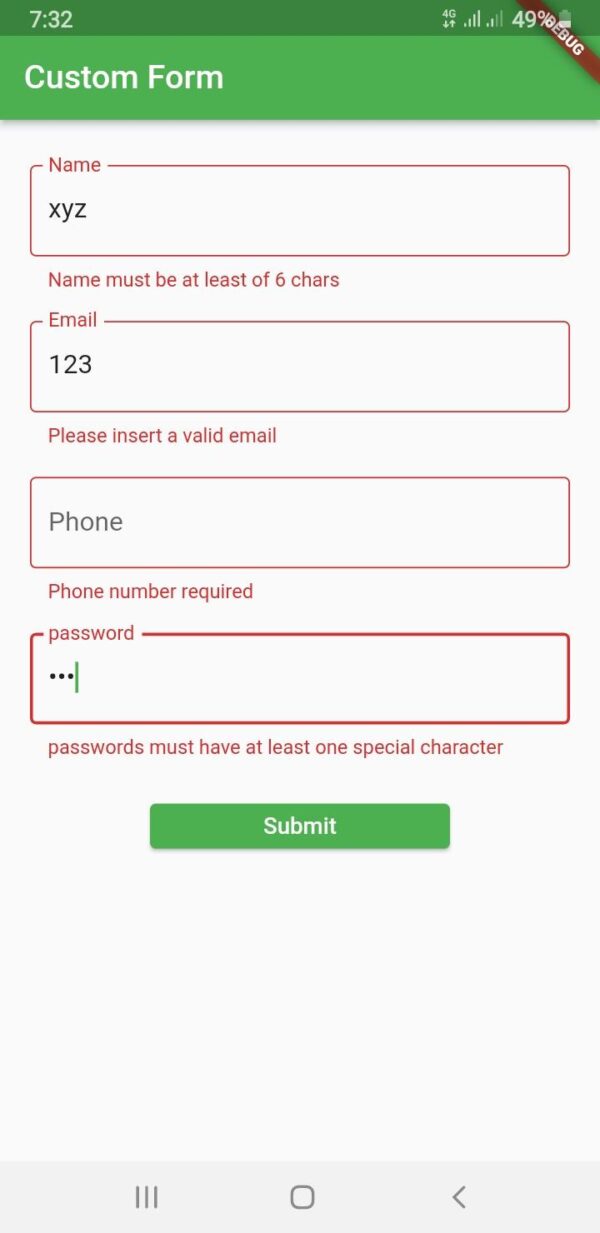
Task: Go back using the system back button
Action: 459,1197
